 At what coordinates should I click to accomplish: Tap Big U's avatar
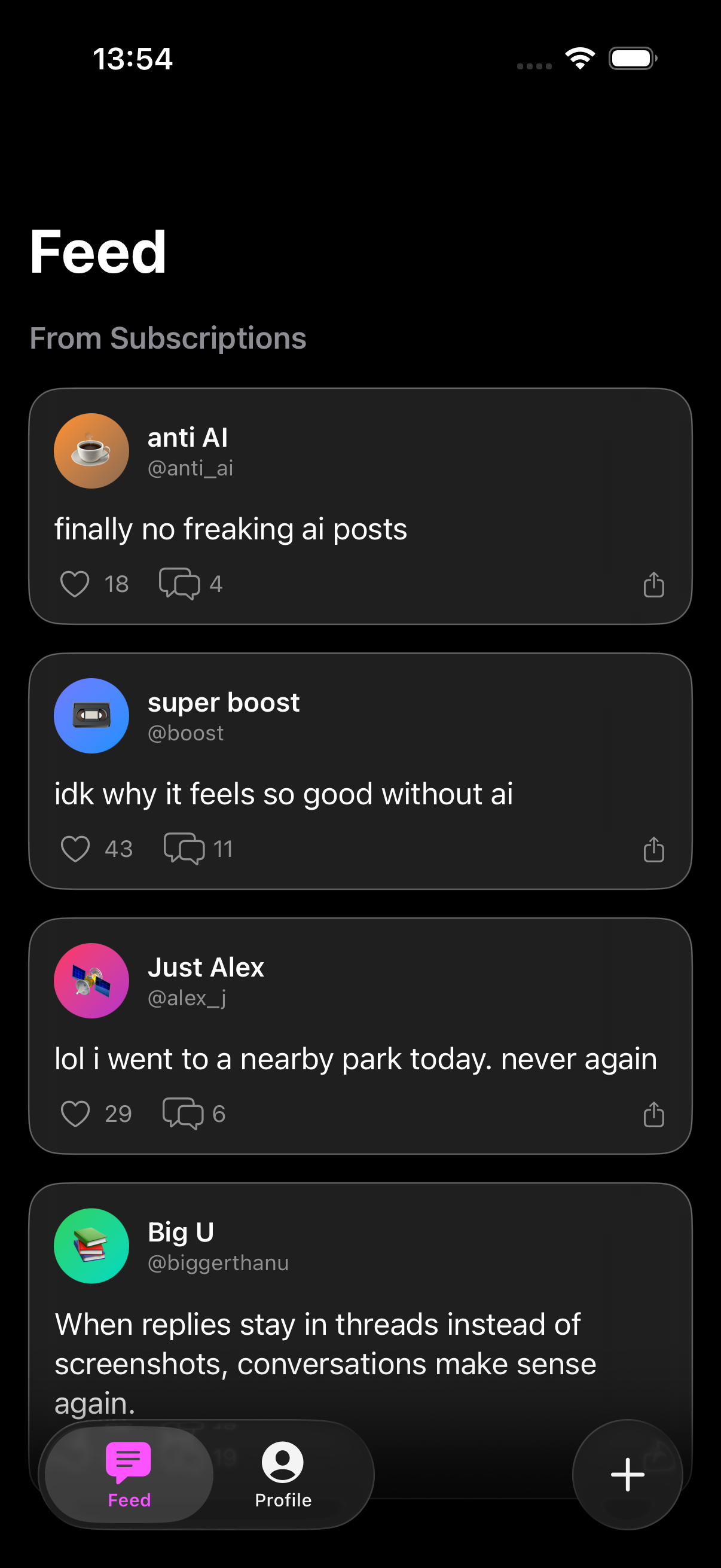91,1246
